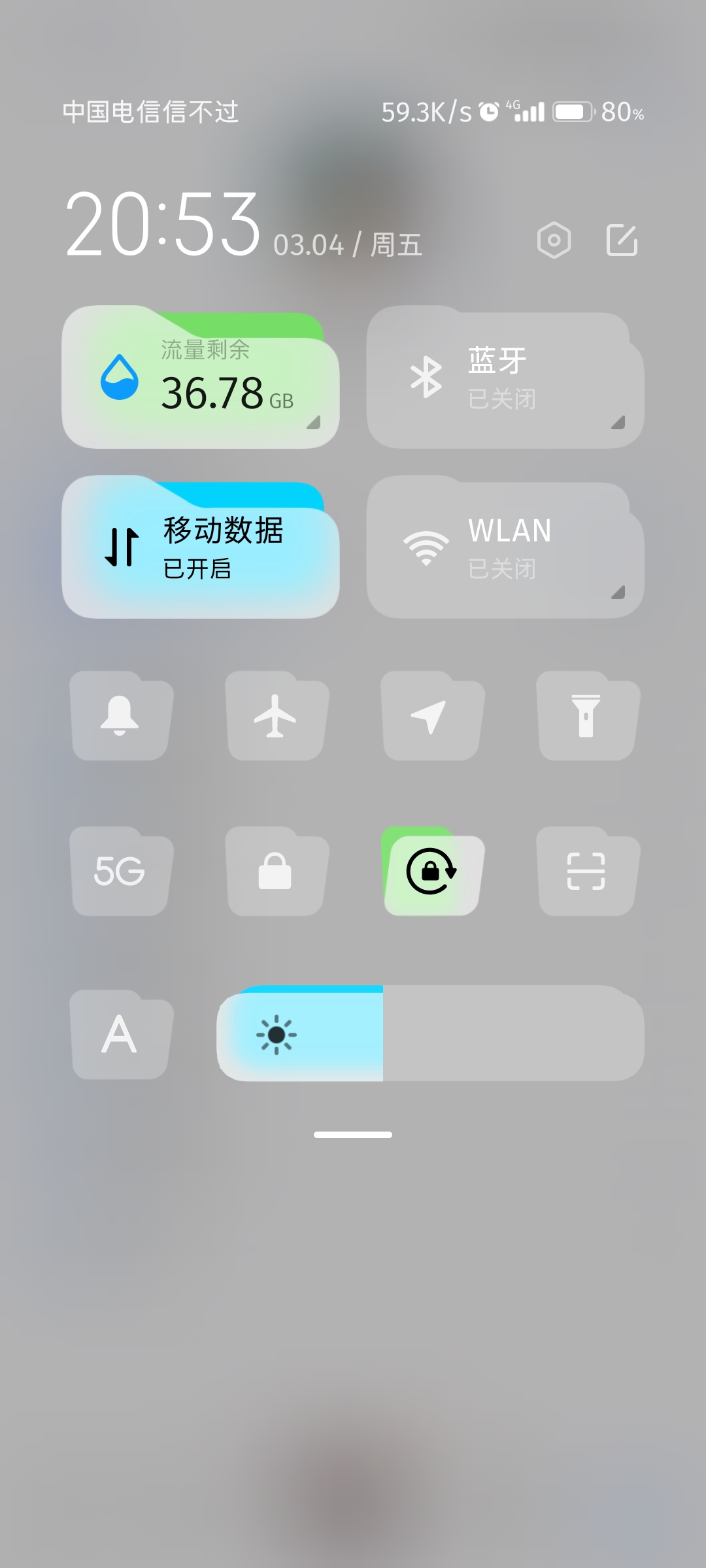Screen dimensions: 706x1568
Task: Disable 移动数据 mobile data
Action: pyautogui.click(x=201, y=547)
